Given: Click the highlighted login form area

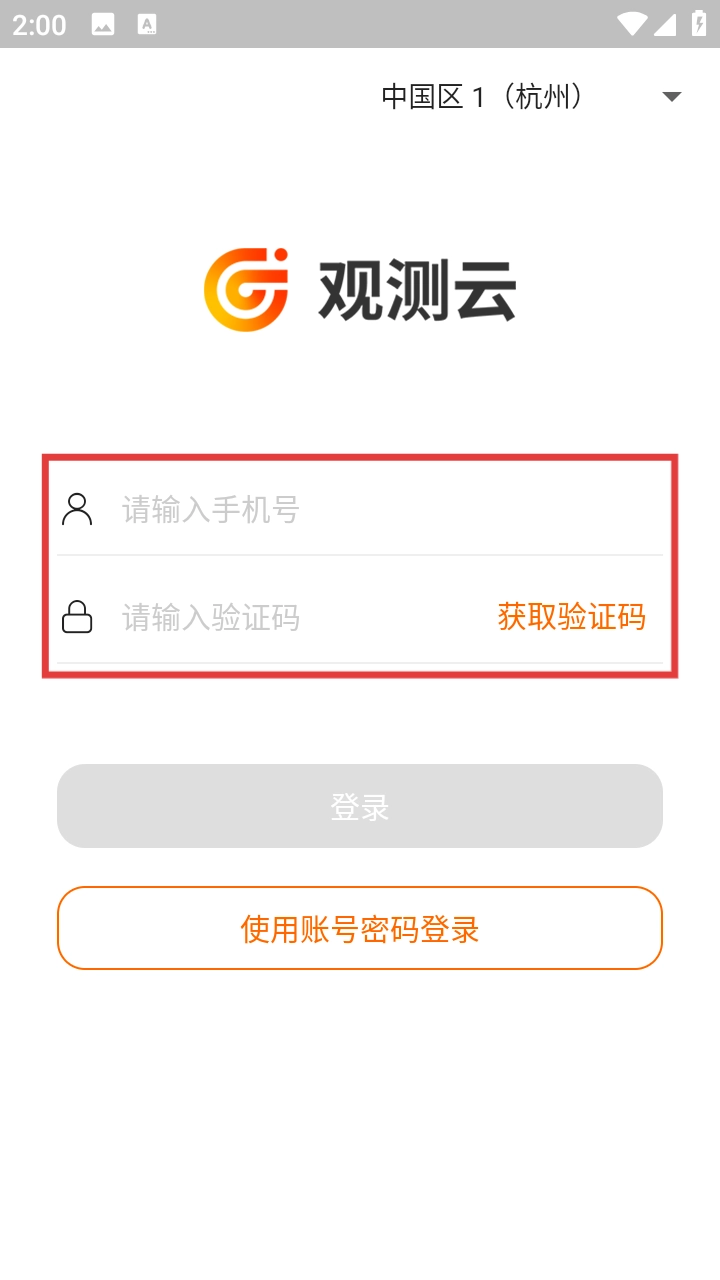Looking at the screenshot, I should (x=360, y=565).
